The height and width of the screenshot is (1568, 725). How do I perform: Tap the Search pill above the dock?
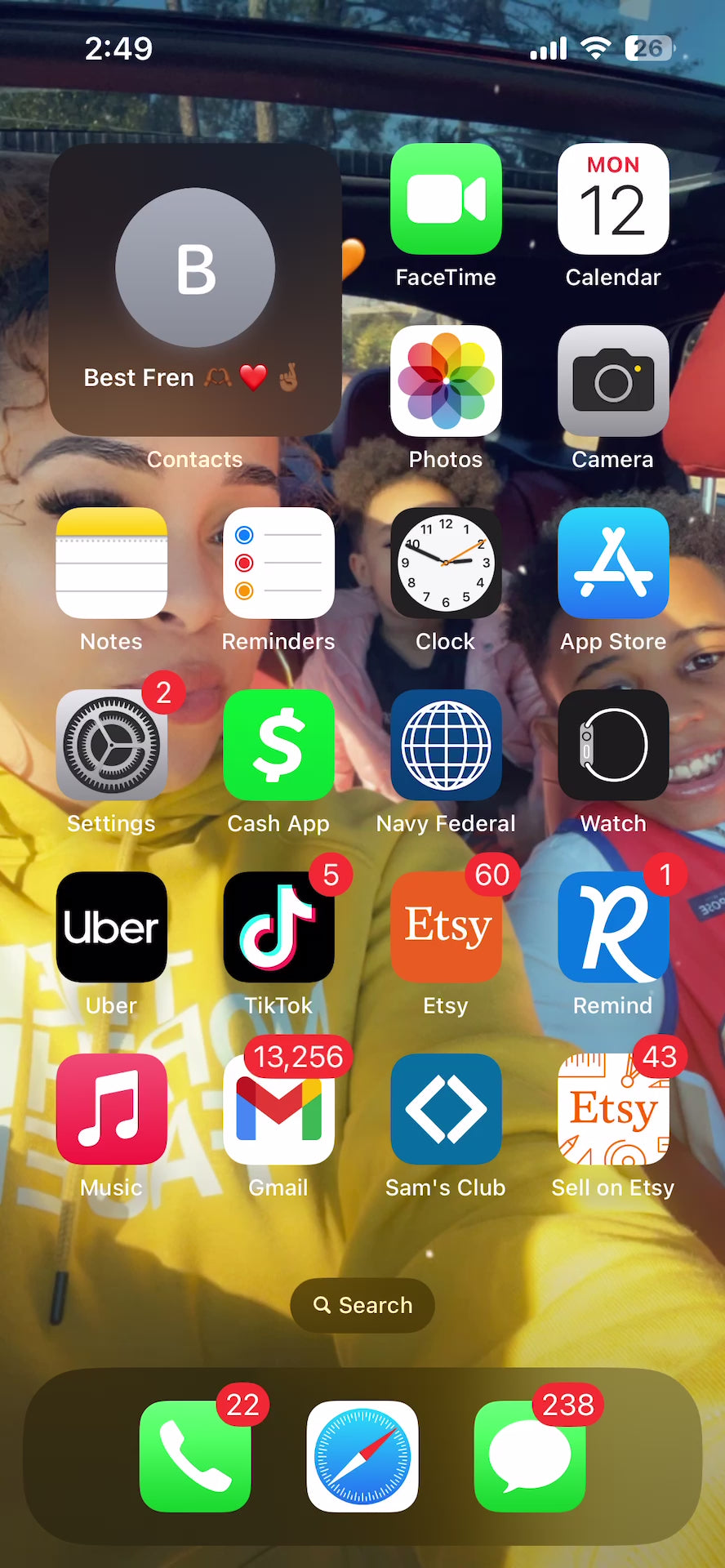pos(362,1305)
